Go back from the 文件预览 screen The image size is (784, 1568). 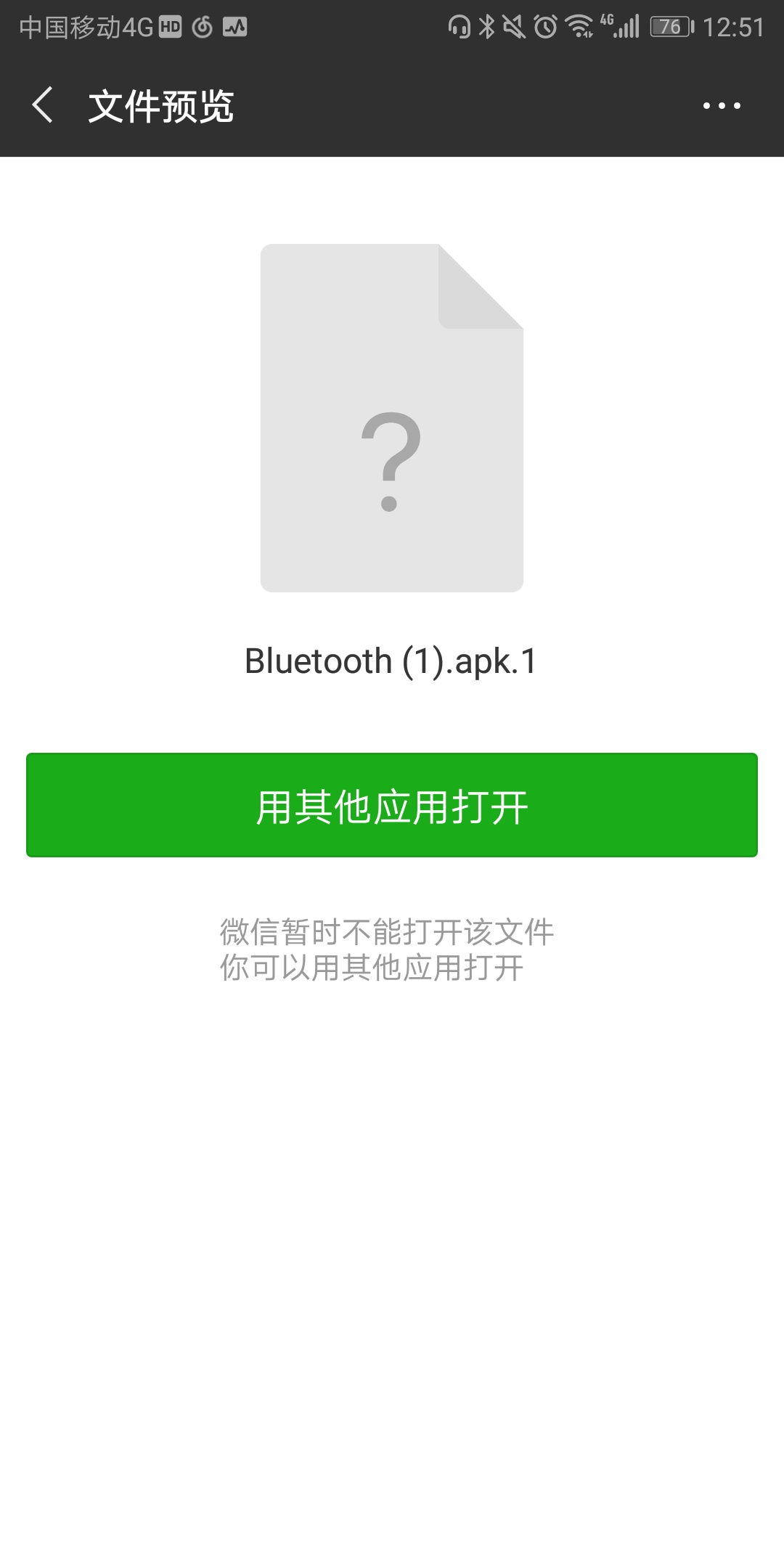[x=43, y=105]
